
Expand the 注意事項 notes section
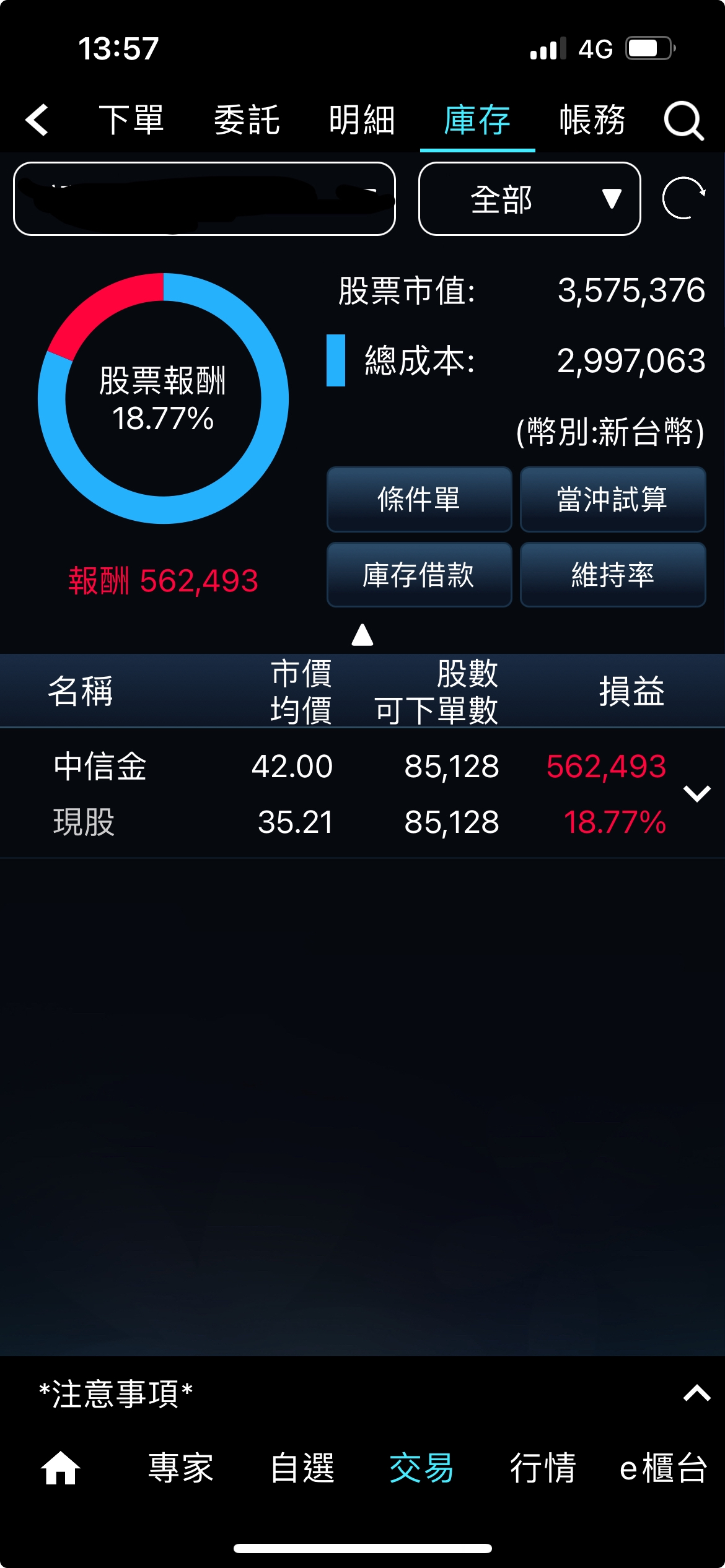[696, 1393]
